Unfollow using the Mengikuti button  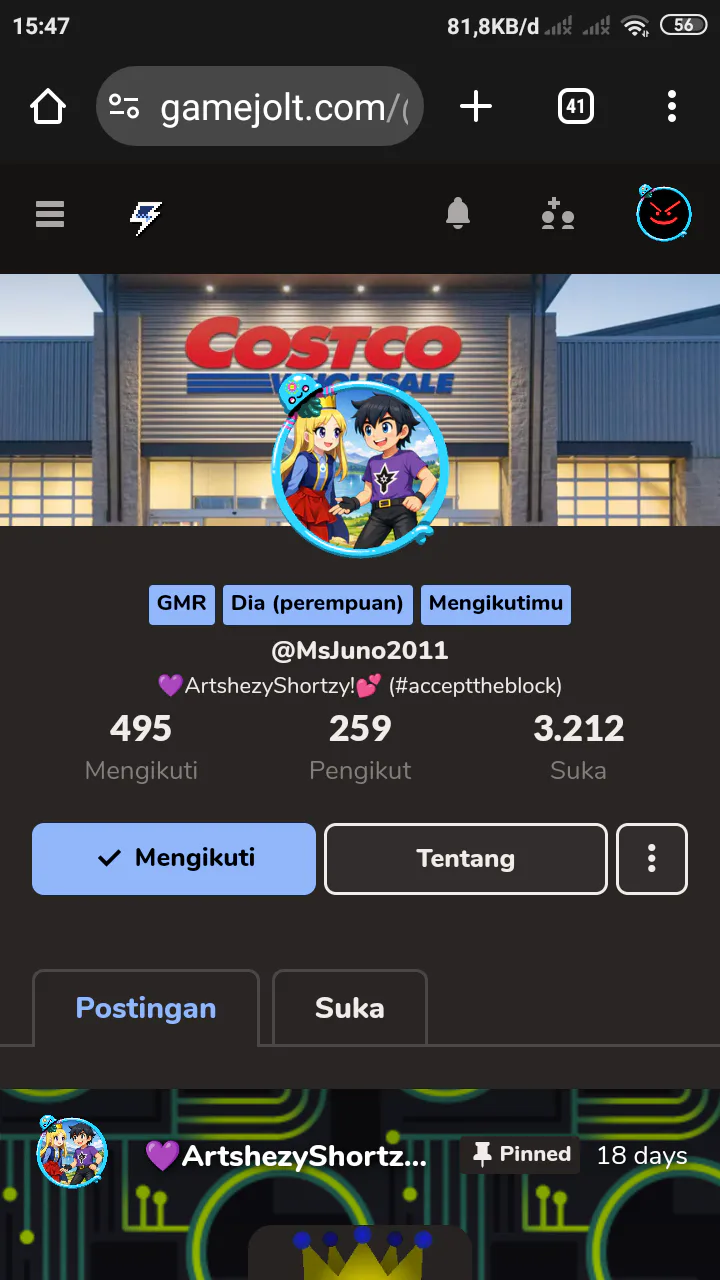tap(174, 858)
